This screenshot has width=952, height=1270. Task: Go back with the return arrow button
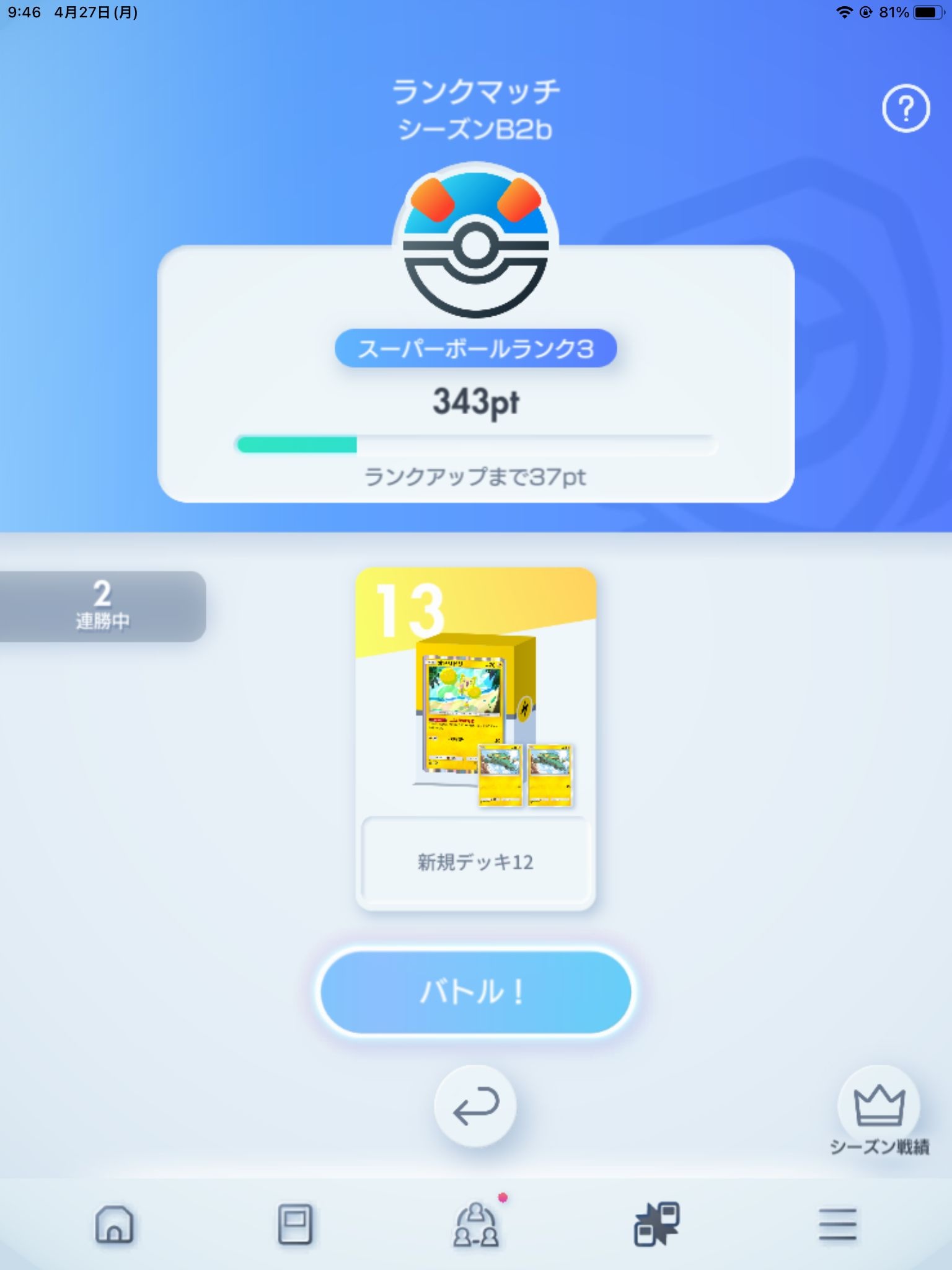click(x=475, y=1106)
